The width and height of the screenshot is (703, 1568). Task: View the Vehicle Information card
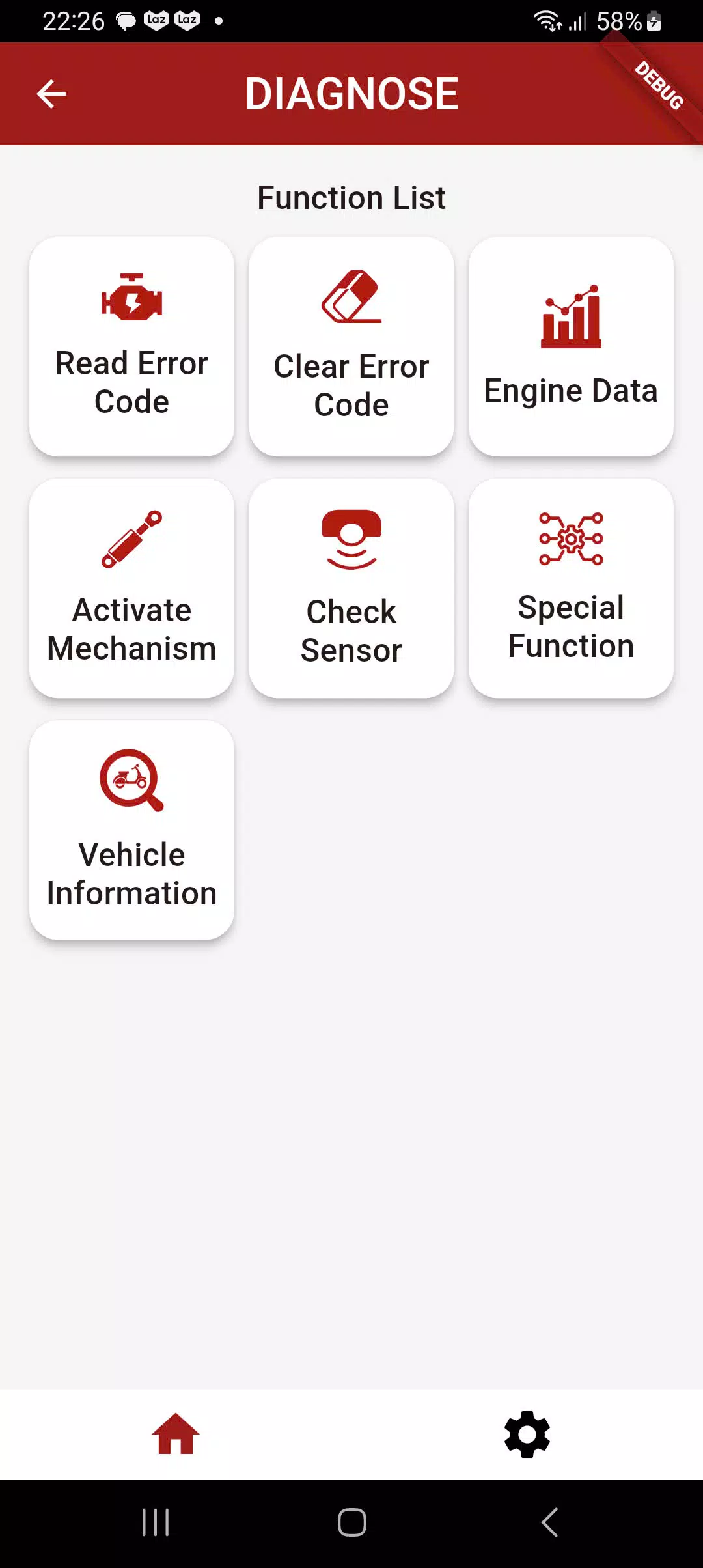(131, 830)
